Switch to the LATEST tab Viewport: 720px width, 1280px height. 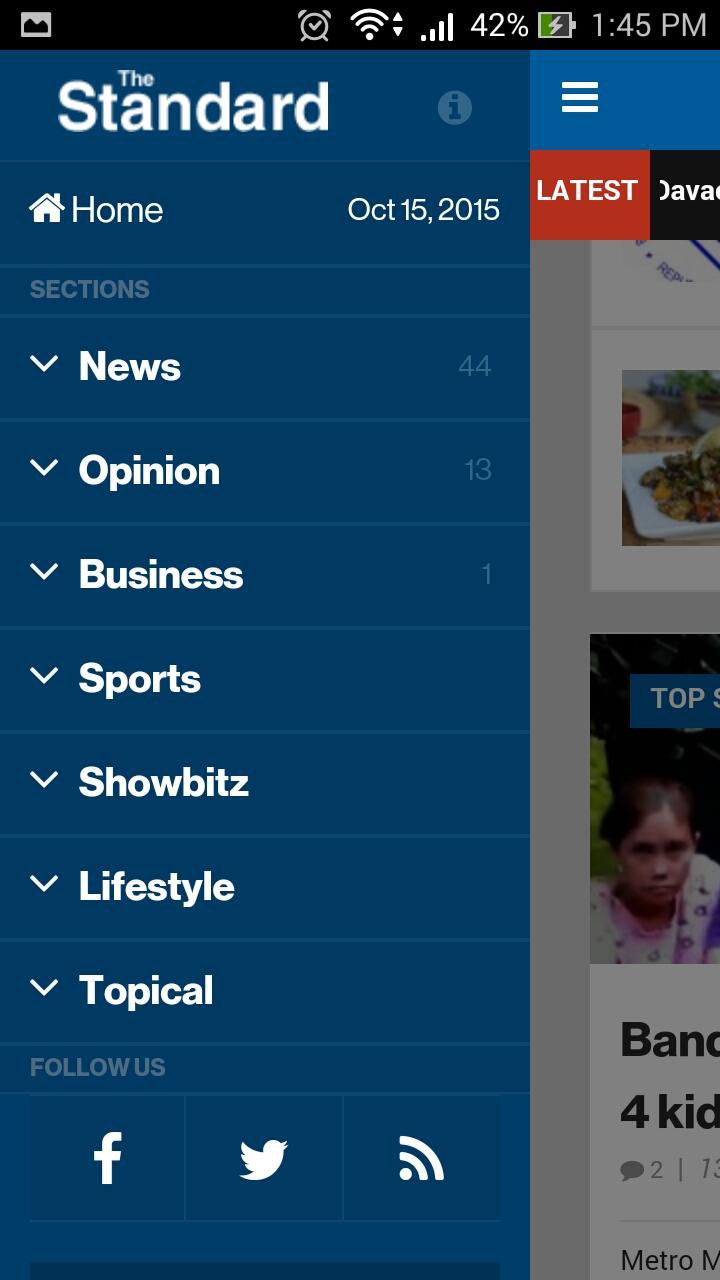click(x=588, y=191)
